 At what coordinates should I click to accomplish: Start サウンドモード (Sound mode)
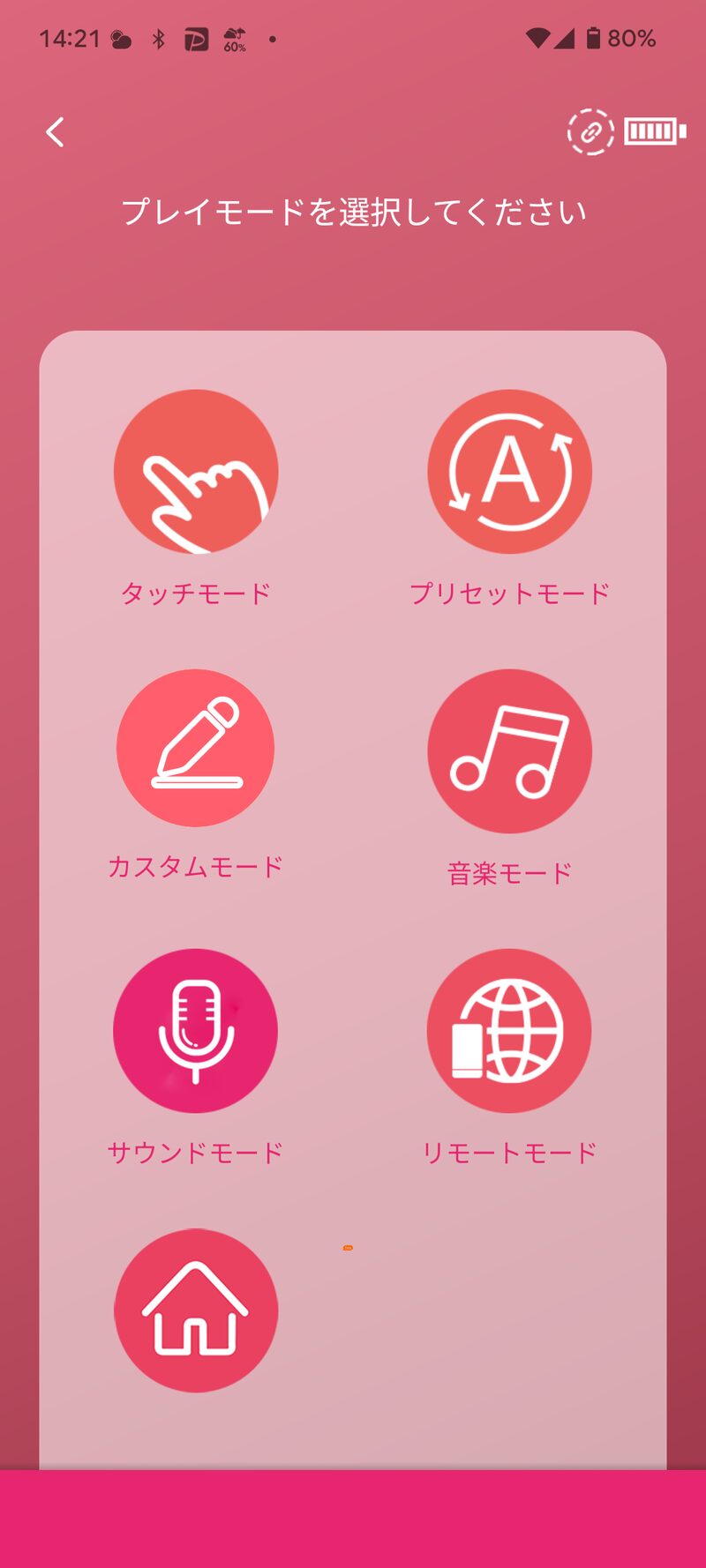(196, 1030)
